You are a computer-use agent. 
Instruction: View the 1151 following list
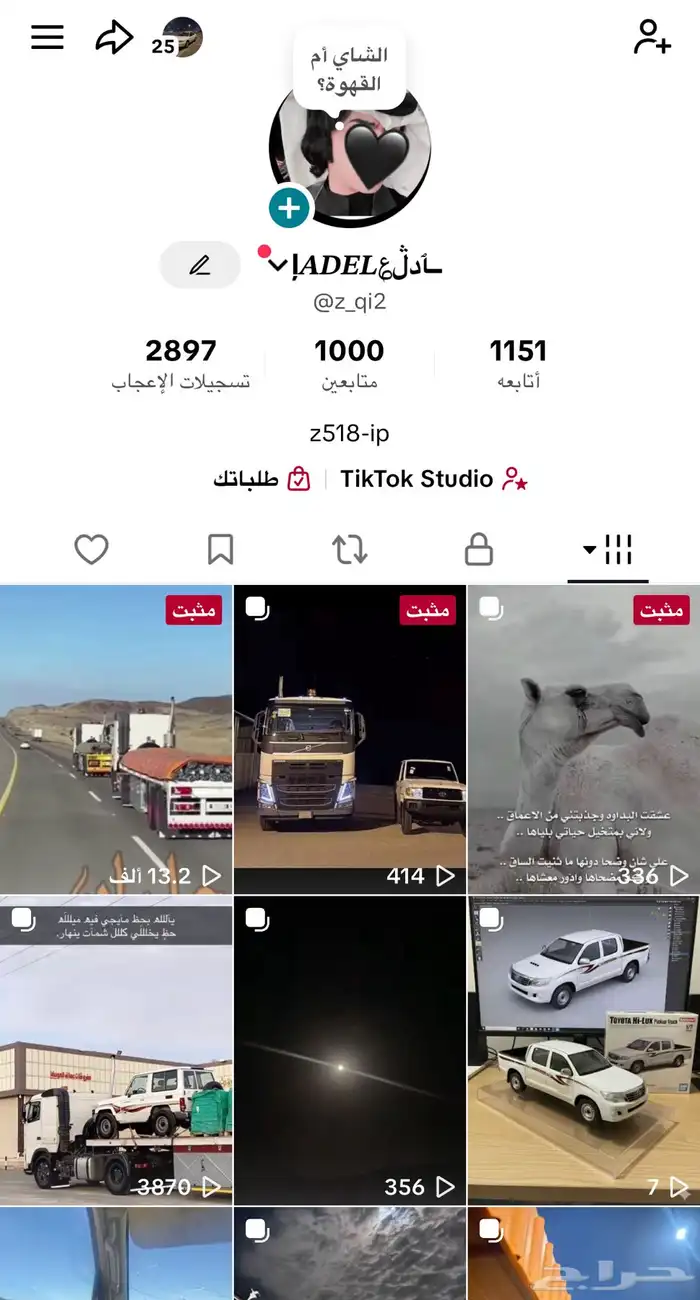tap(518, 363)
